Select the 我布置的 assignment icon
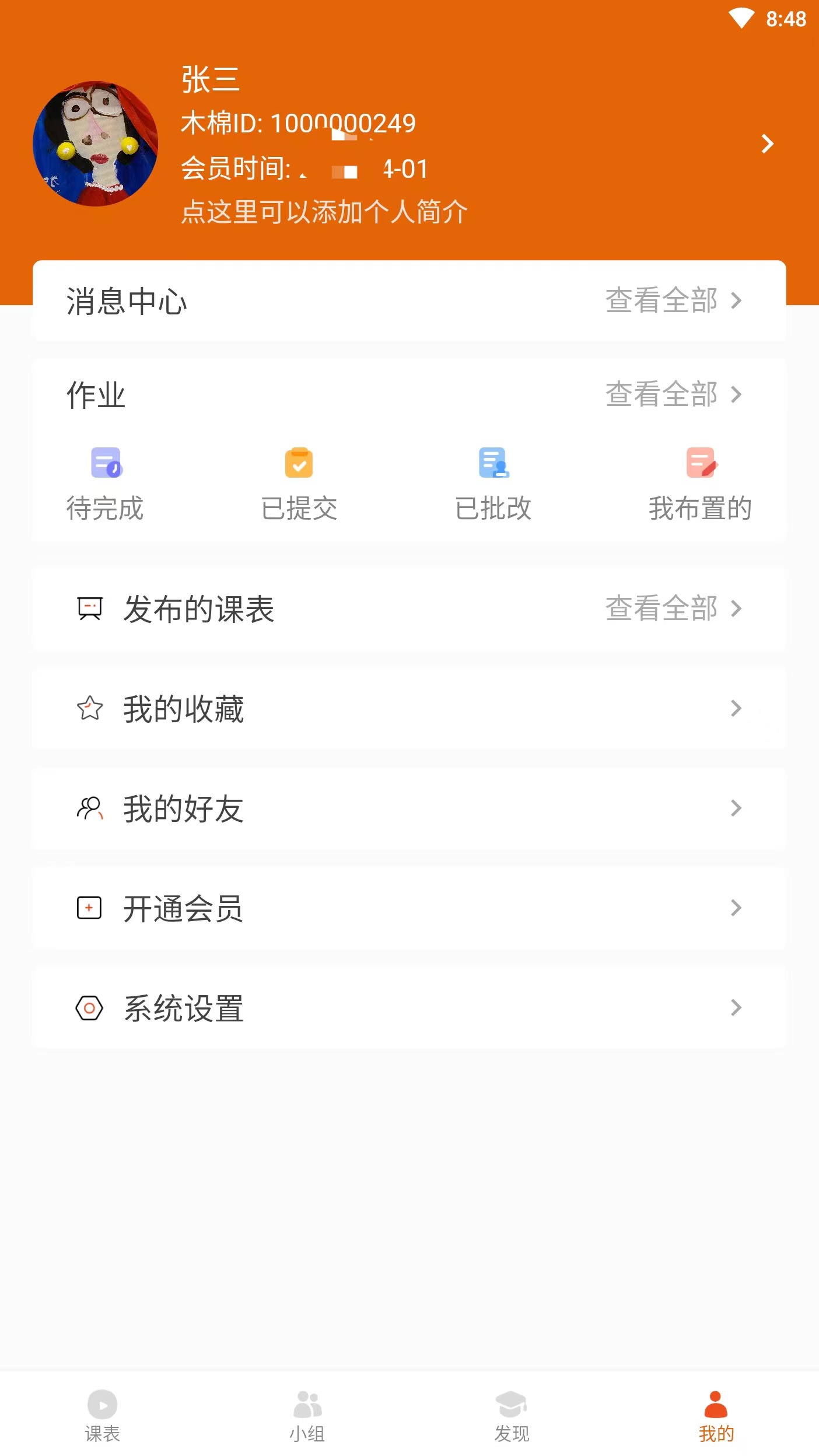 click(701, 463)
